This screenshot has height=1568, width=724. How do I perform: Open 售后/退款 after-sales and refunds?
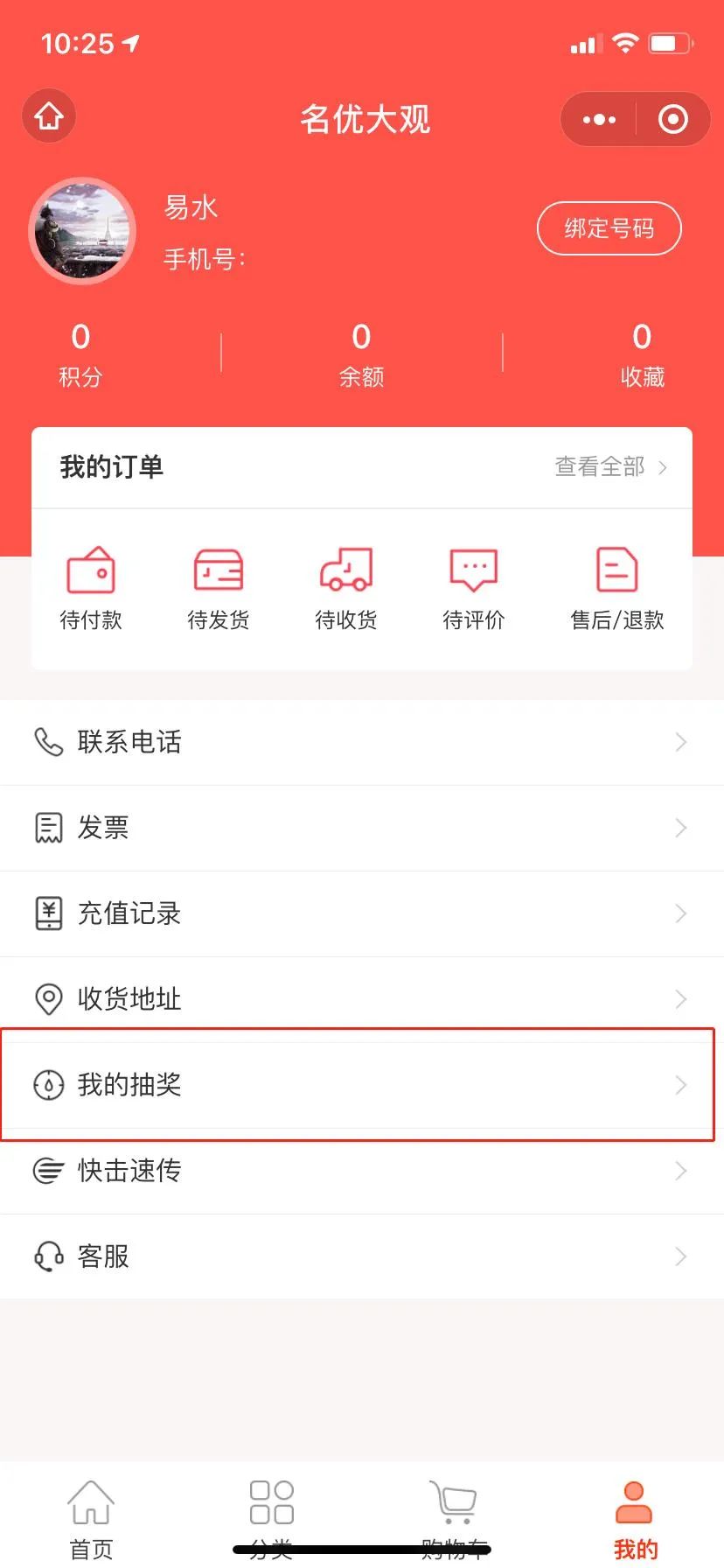tap(616, 588)
